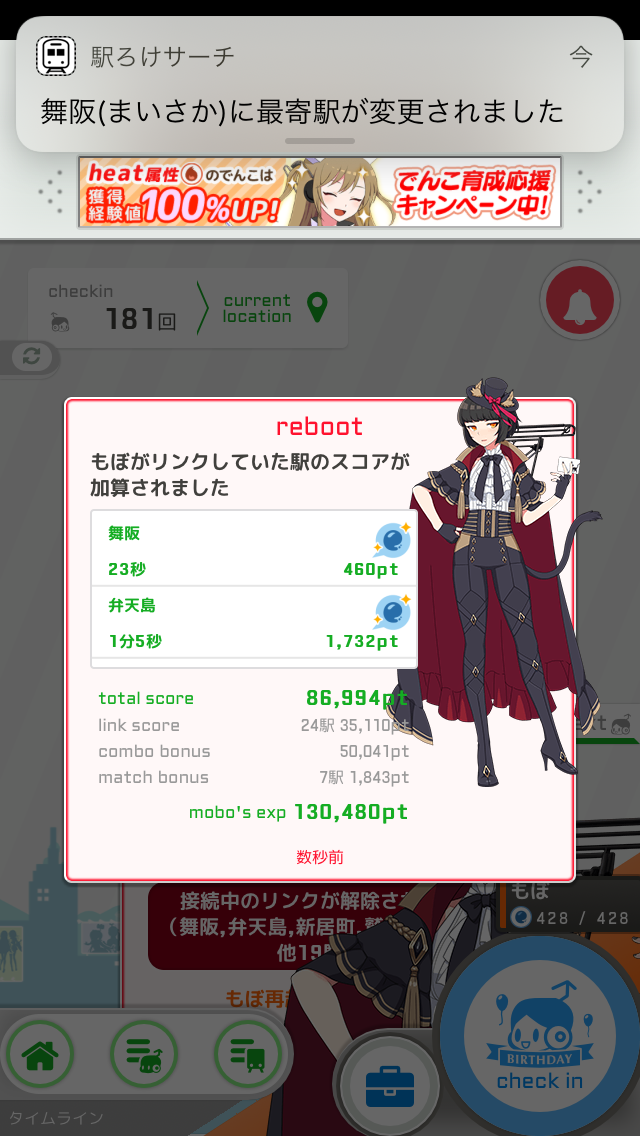Open the 弁天島 station score row
The image size is (640, 1136).
click(254, 622)
